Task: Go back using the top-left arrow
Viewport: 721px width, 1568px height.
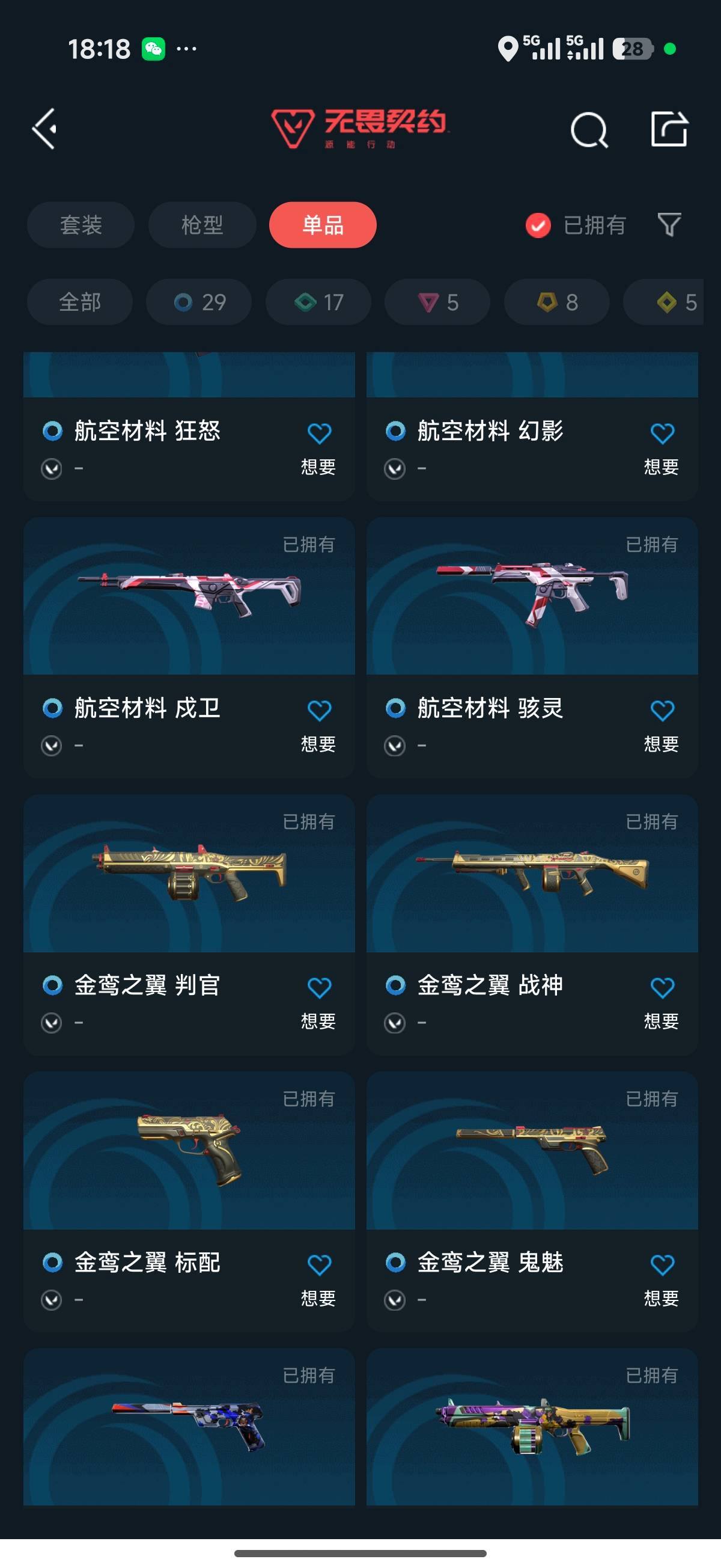Action: point(45,129)
